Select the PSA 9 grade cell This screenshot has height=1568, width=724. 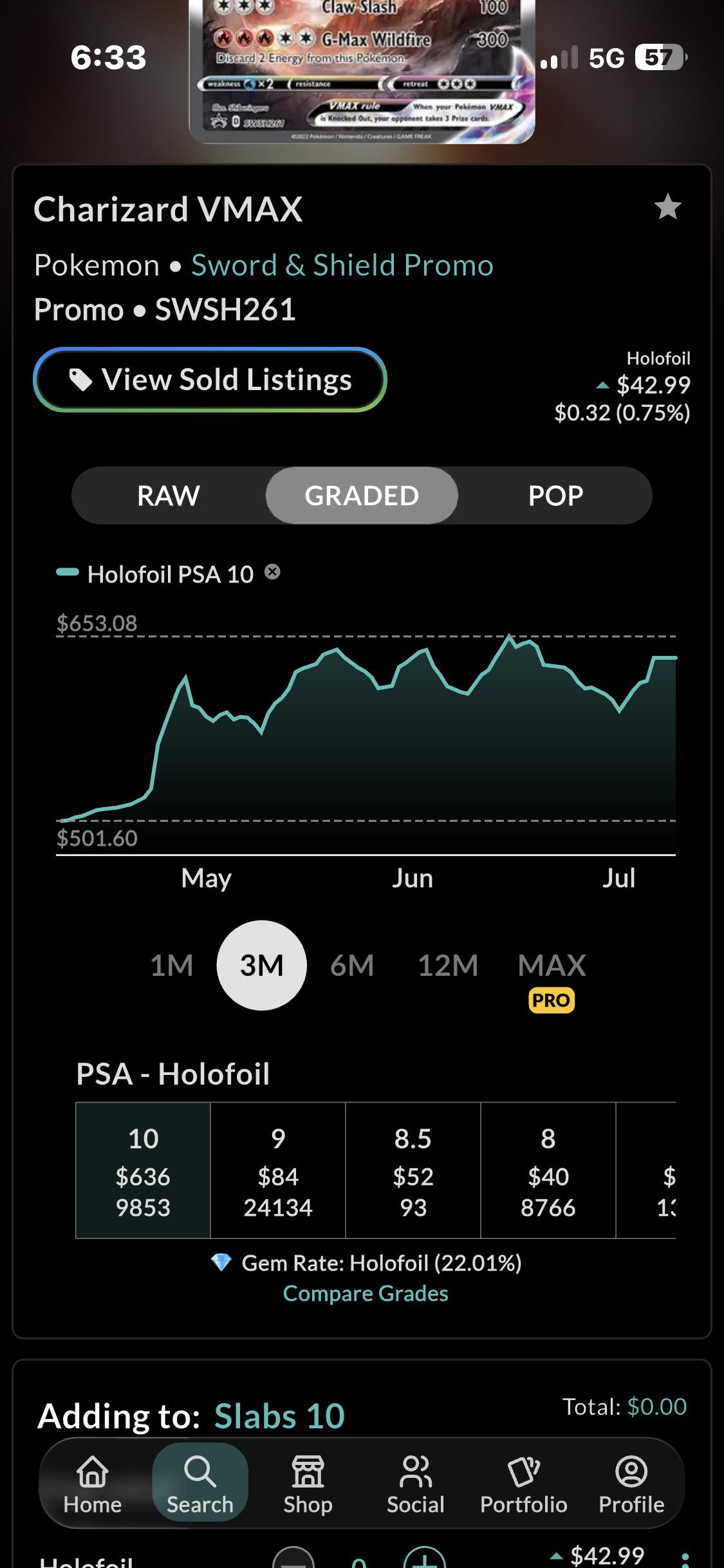click(x=278, y=1170)
